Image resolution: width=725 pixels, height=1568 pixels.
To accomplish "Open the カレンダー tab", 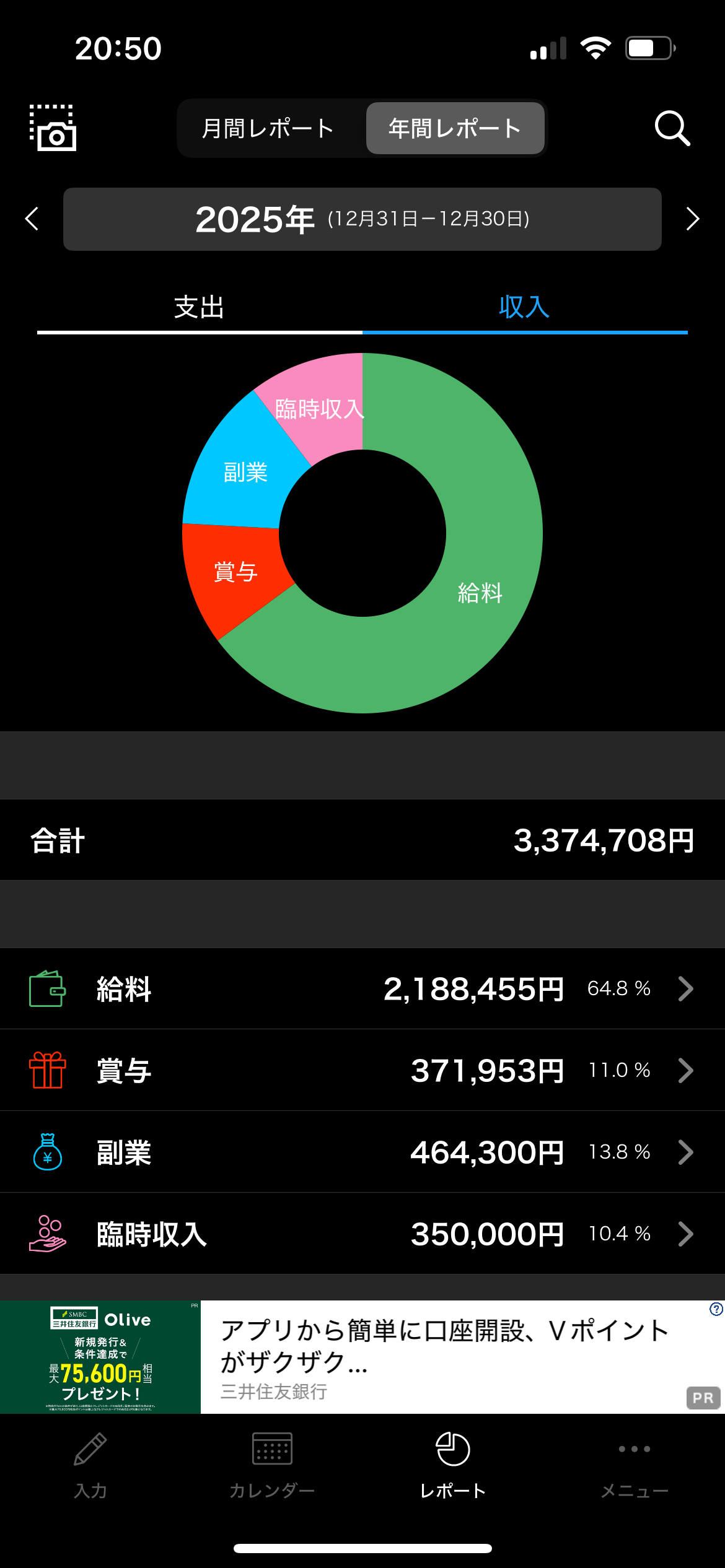I will click(x=272, y=1465).
